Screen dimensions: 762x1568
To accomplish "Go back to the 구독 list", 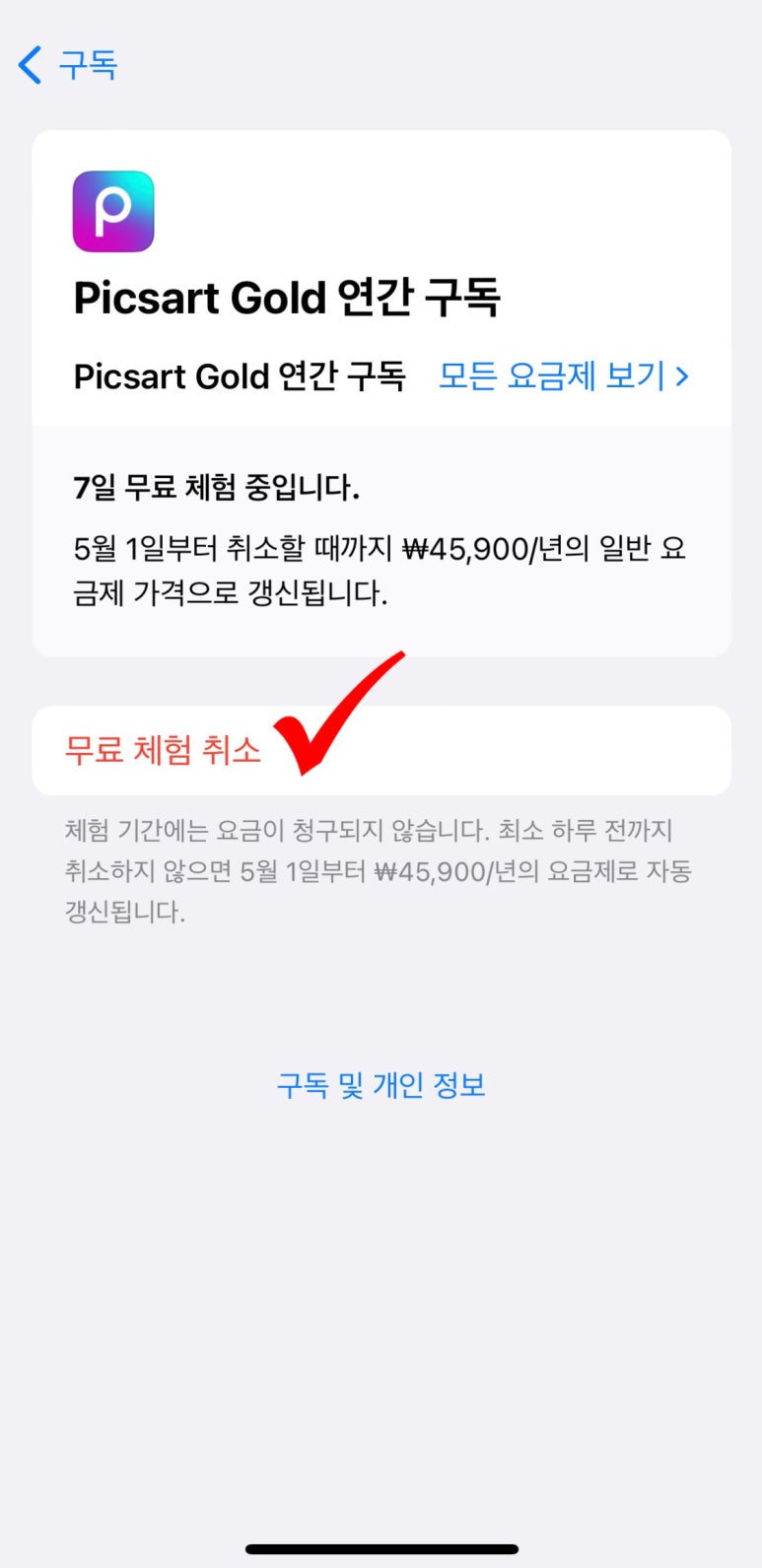I will [x=67, y=65].
